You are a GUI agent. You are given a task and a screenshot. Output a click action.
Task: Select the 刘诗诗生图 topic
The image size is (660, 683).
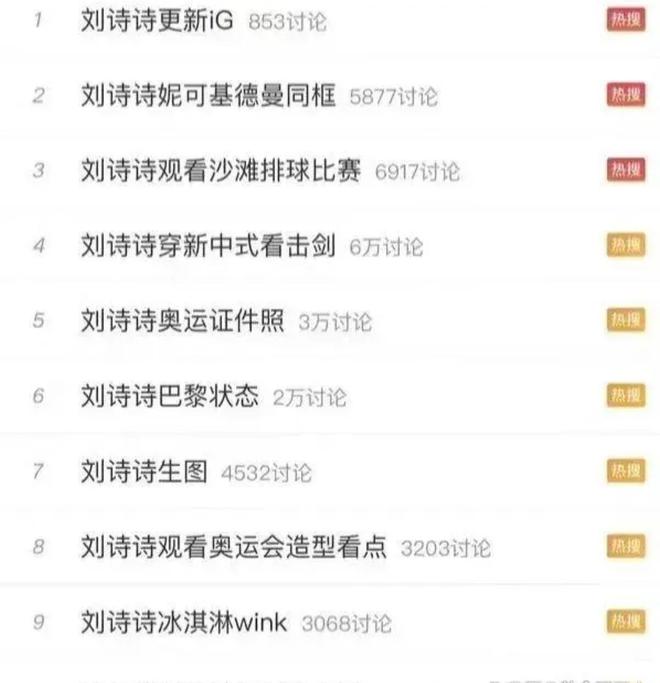click(x=145, y=471)
